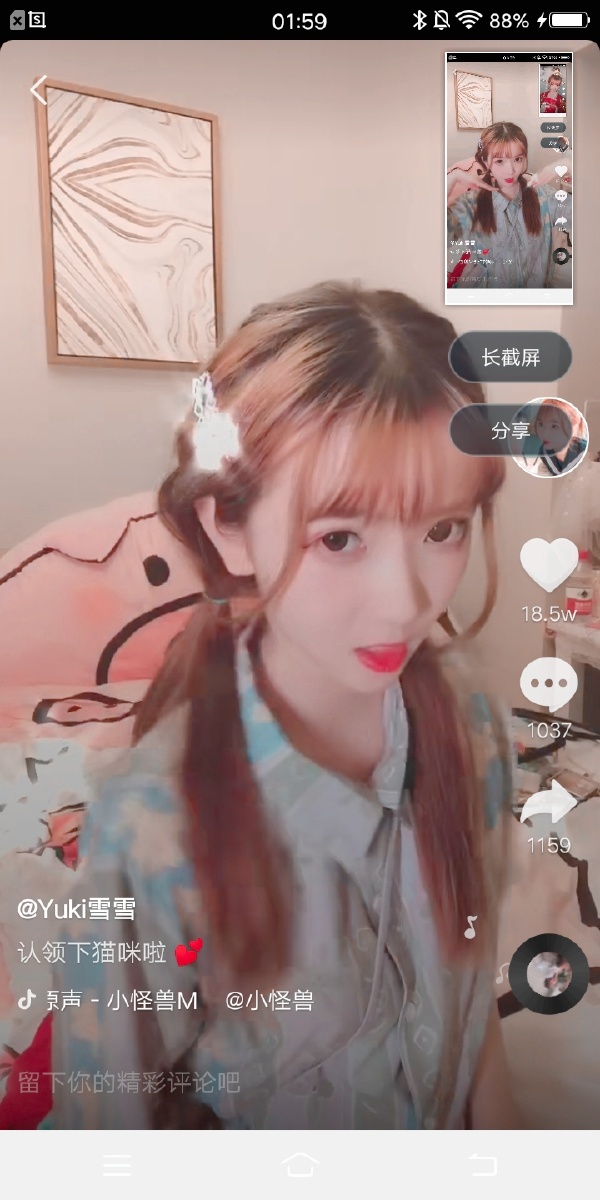This screenshot has width=600, height=1200.
Task: Tap the 分享 share button
Action: (x=510, y=431)
